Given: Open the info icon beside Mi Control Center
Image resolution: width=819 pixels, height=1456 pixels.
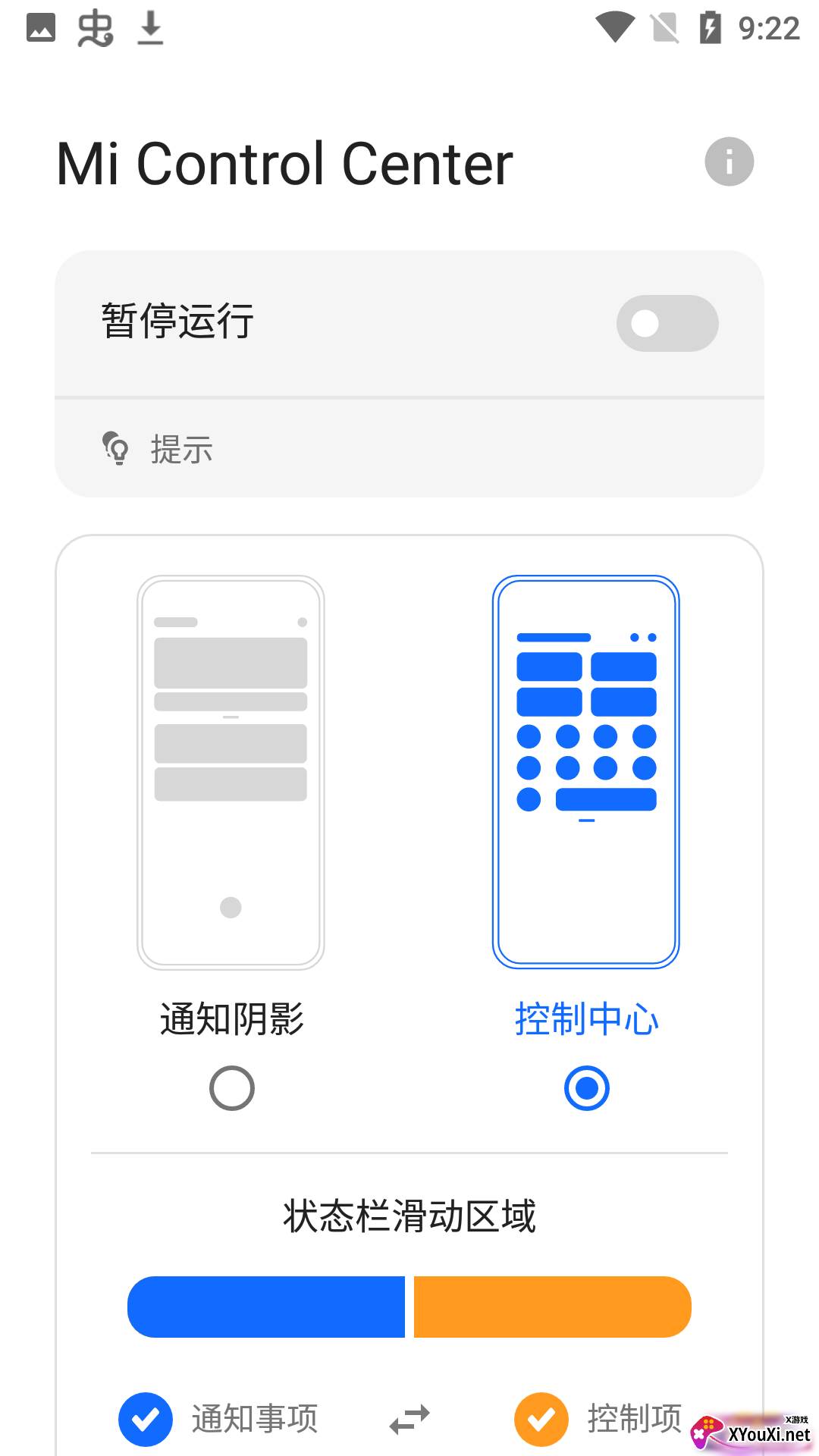Looking at the screenshot, I should pyautogui.click(x=729, y=162).
